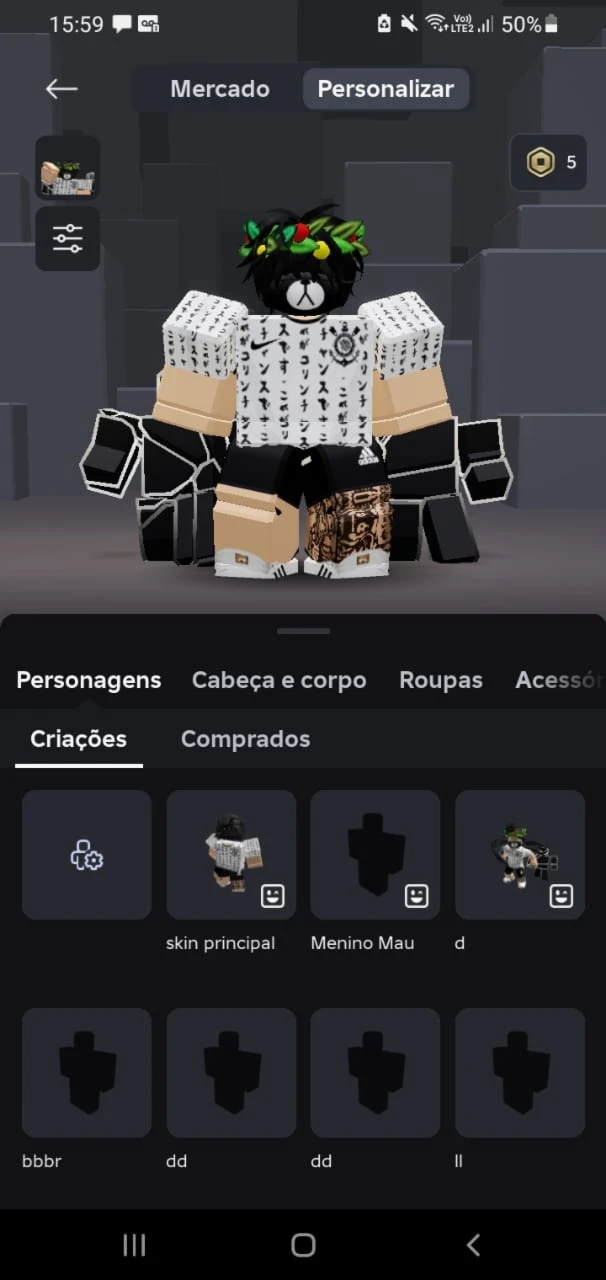Open recent apps from navigation bar
Viewport: 606px width, 1280px height.
[134, 1244]
